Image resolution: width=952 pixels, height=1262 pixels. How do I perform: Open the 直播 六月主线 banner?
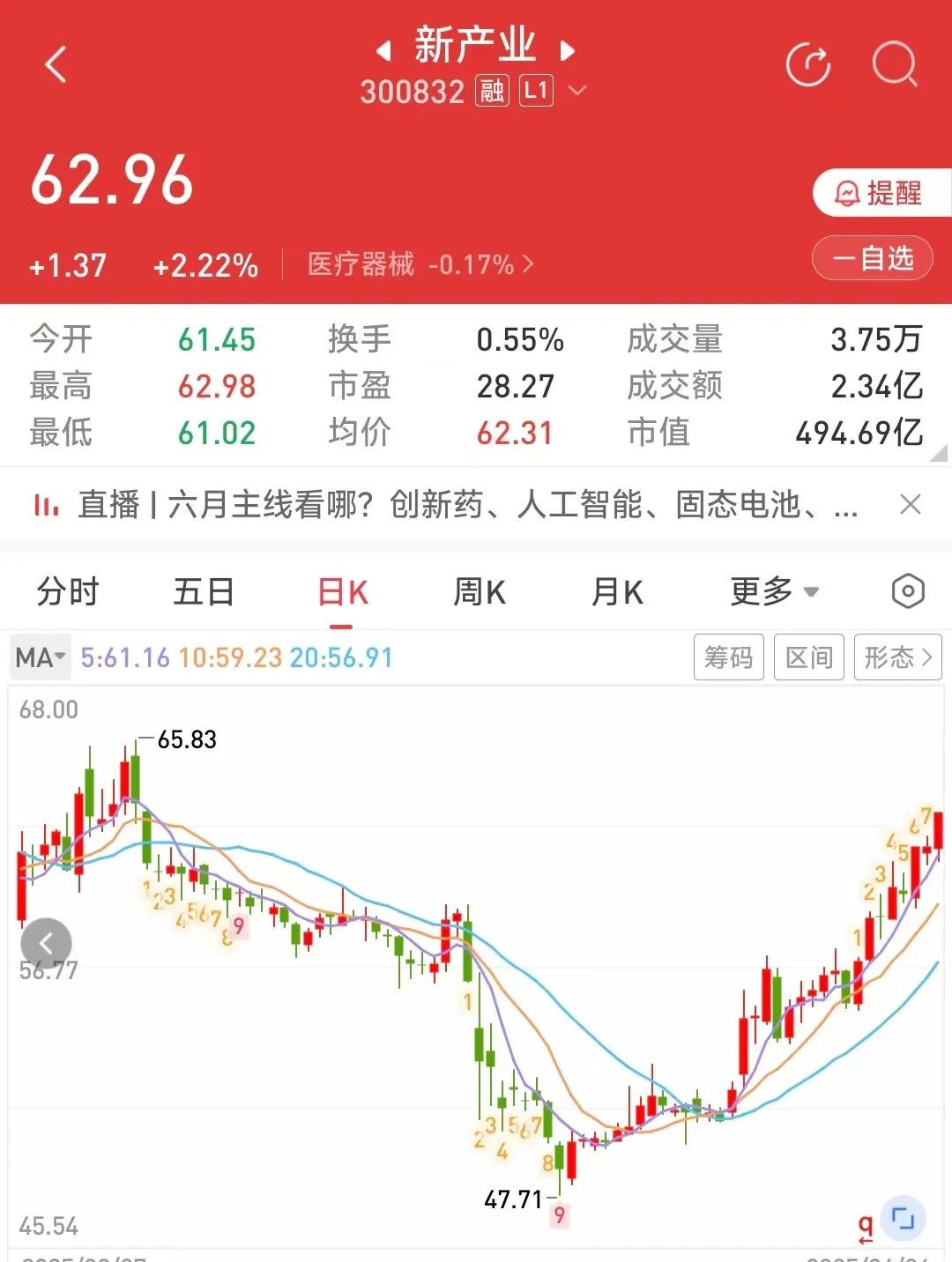441,505
